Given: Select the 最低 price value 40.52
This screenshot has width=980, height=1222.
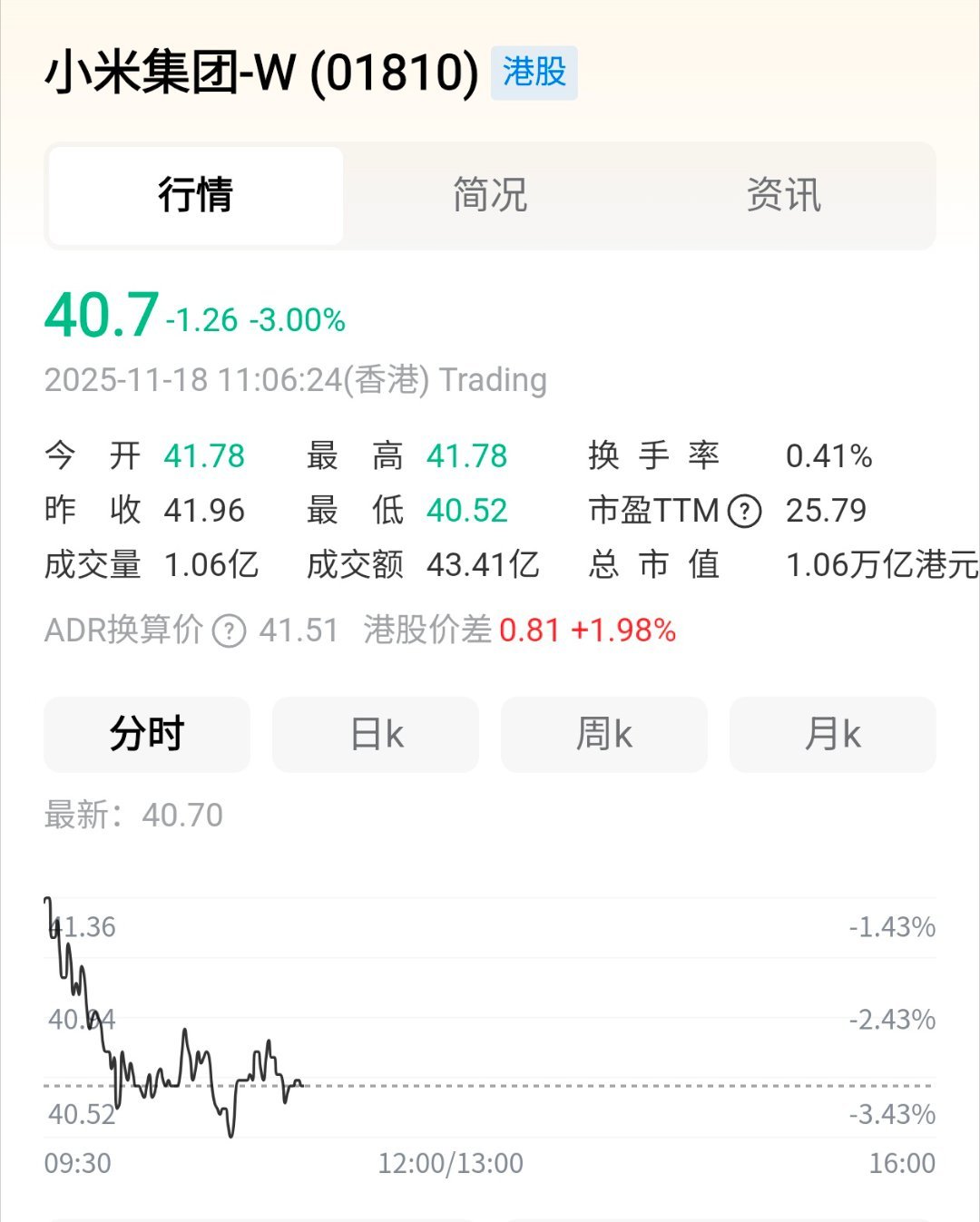Looking at the screenshot, I should pos(467,511).
